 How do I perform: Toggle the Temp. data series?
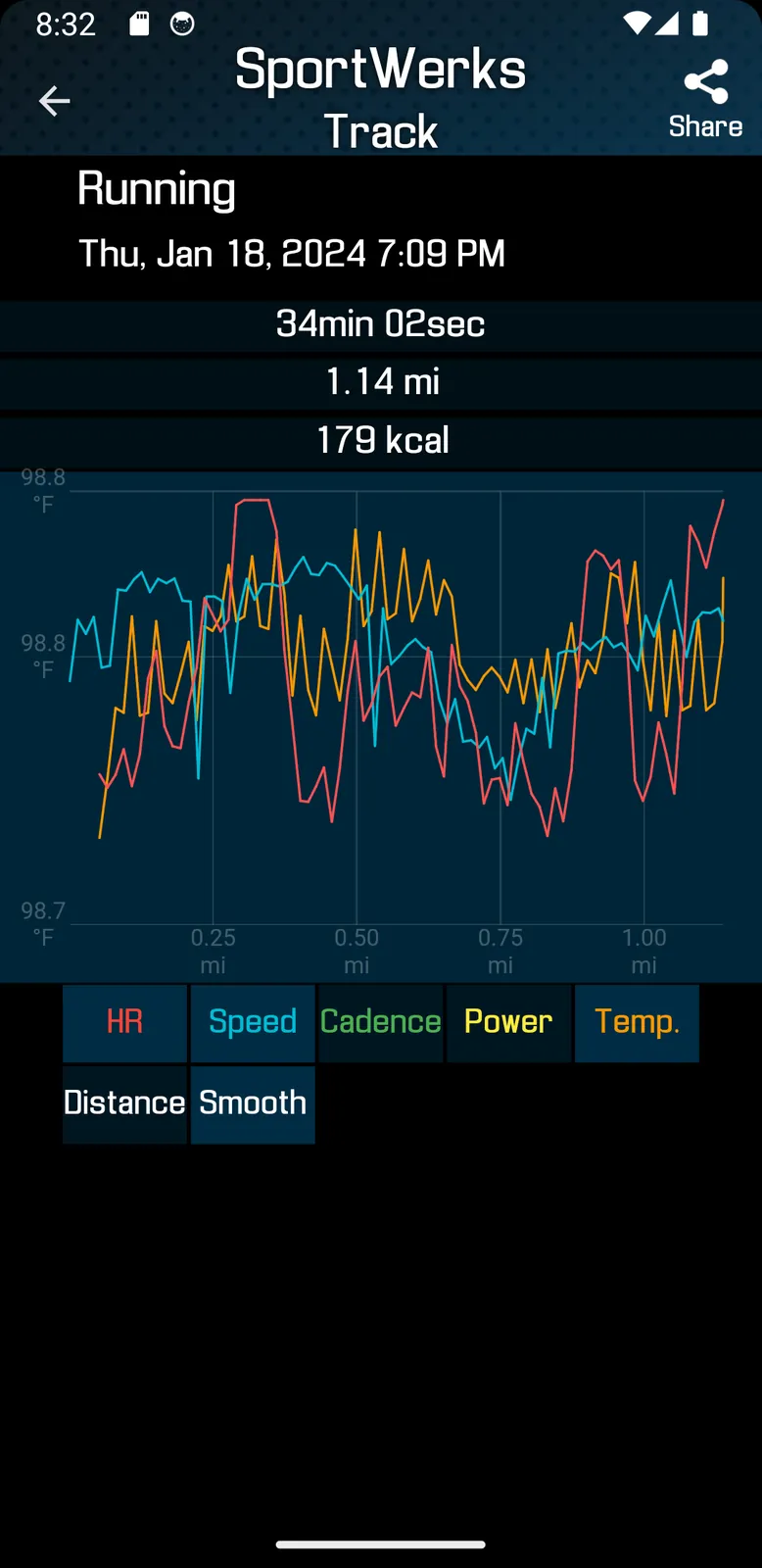point(637,1022)
